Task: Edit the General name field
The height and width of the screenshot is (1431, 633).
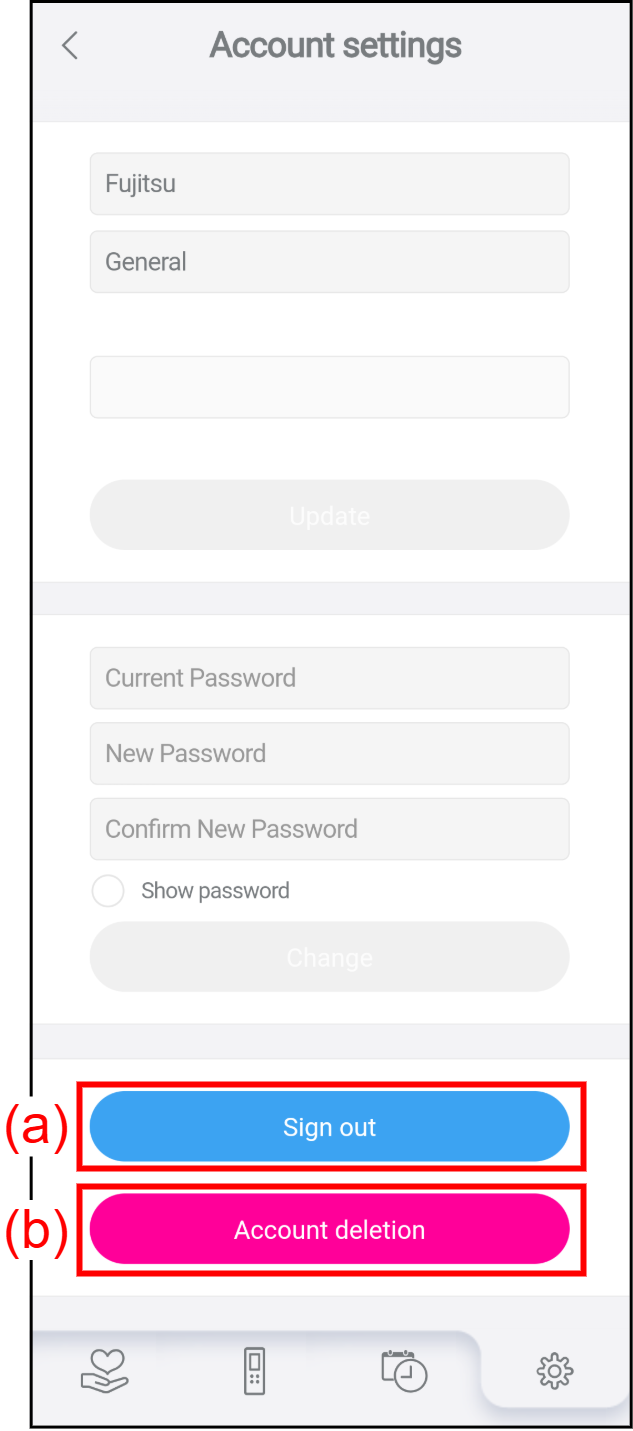Action: coord(329,262)
